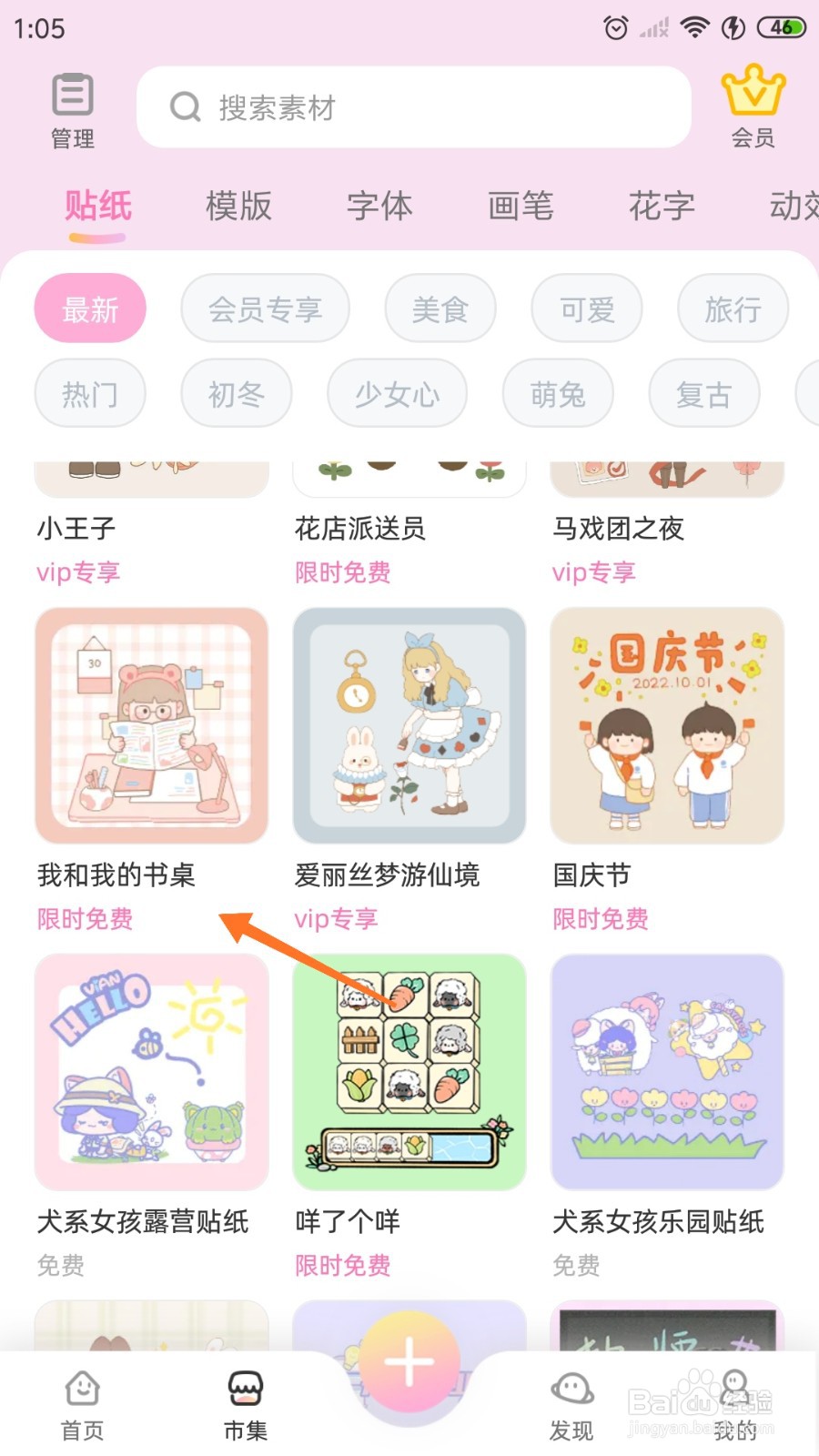Tap the pink plus creation button
This screenshot has height=1456, width=819.
coord(409,1362)
